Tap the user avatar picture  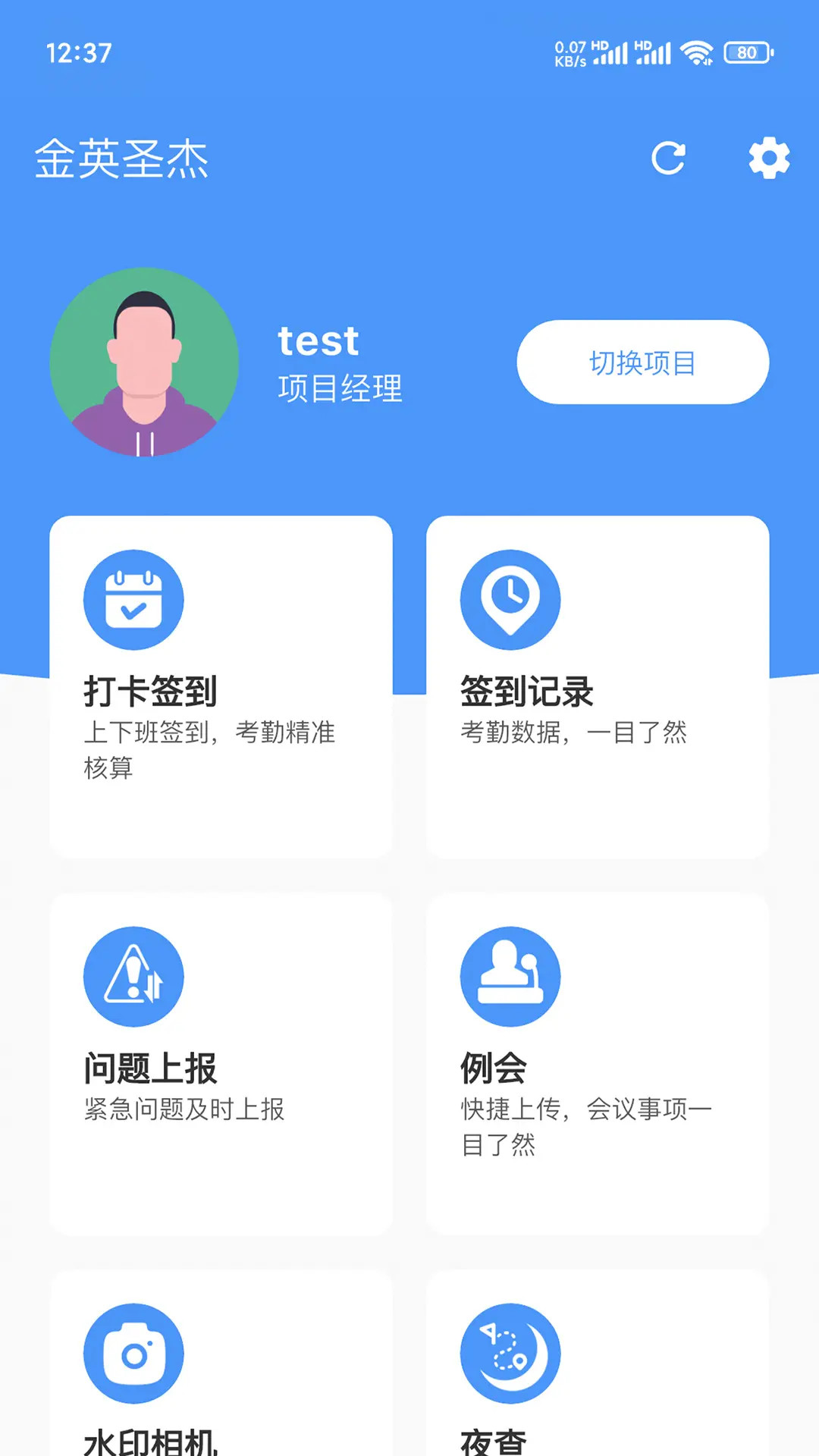tap(146, 362)
